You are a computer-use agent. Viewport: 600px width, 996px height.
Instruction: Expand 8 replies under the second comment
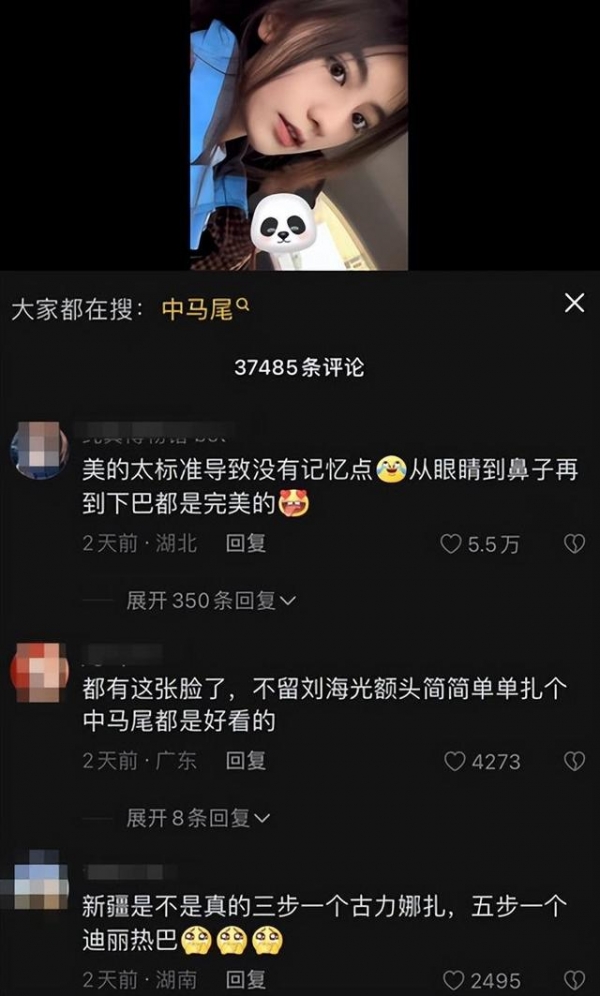click(x=199, y=818)
